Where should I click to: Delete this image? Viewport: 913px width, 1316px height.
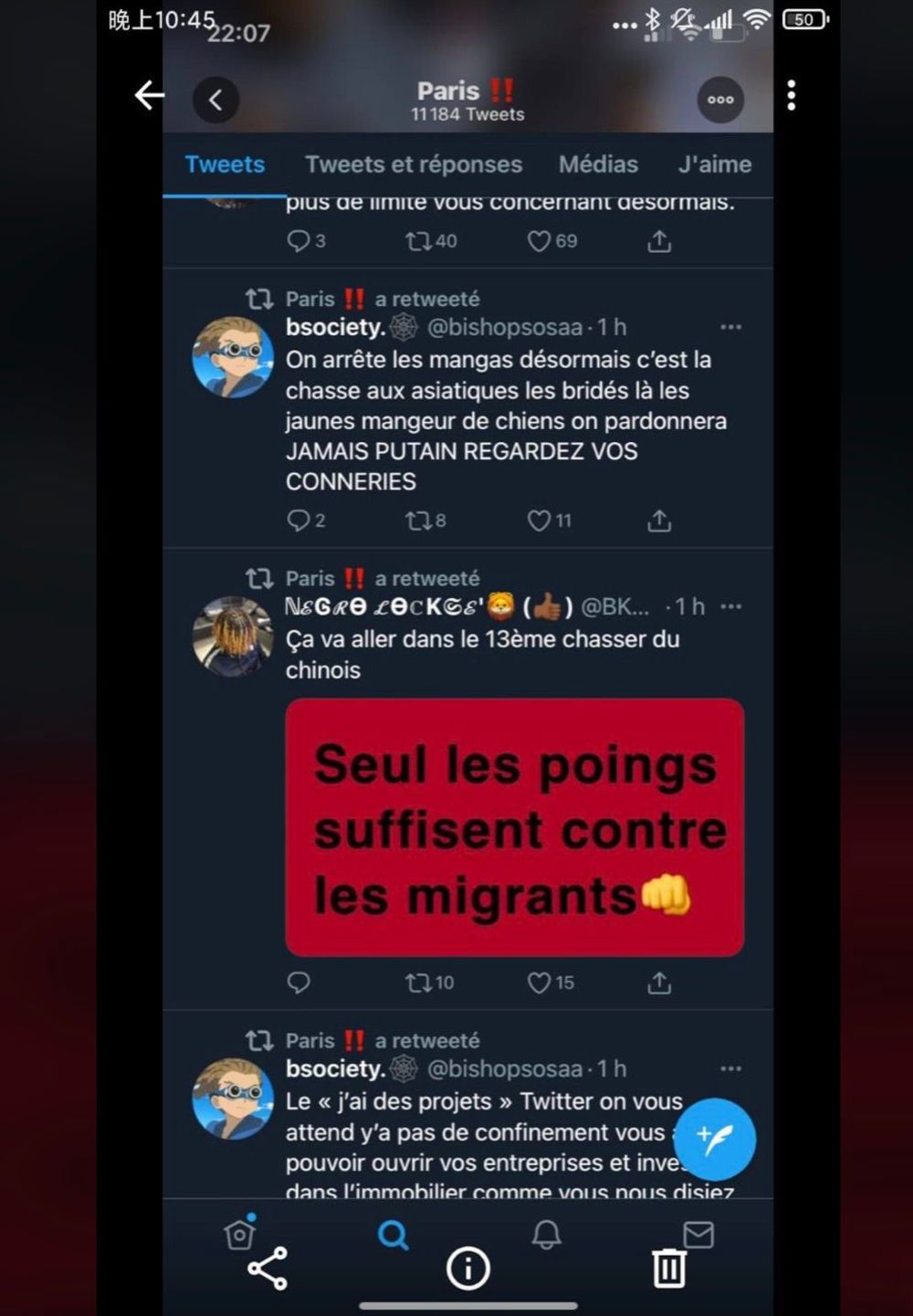pos(668,1268)
